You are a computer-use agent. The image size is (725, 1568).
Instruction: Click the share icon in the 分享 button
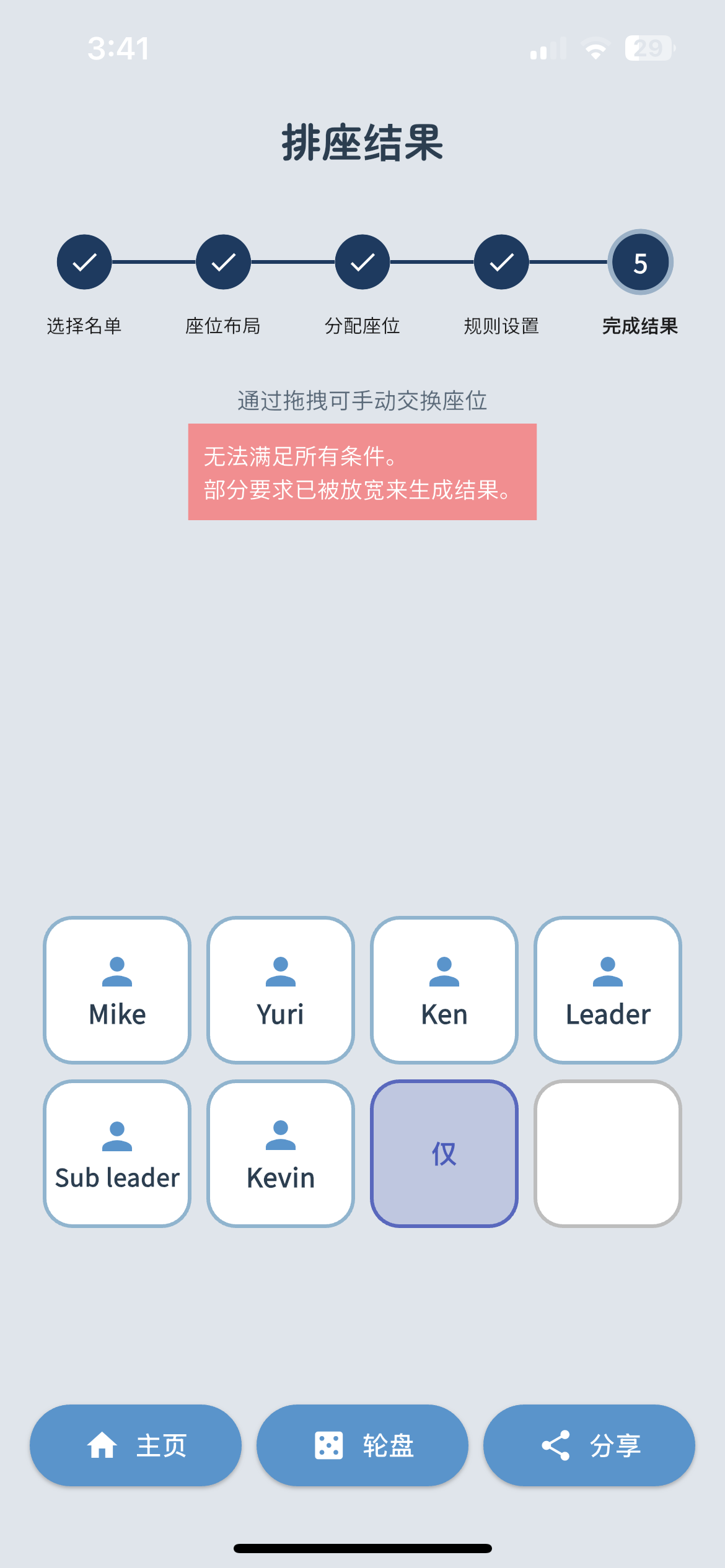pos(556,1444)
